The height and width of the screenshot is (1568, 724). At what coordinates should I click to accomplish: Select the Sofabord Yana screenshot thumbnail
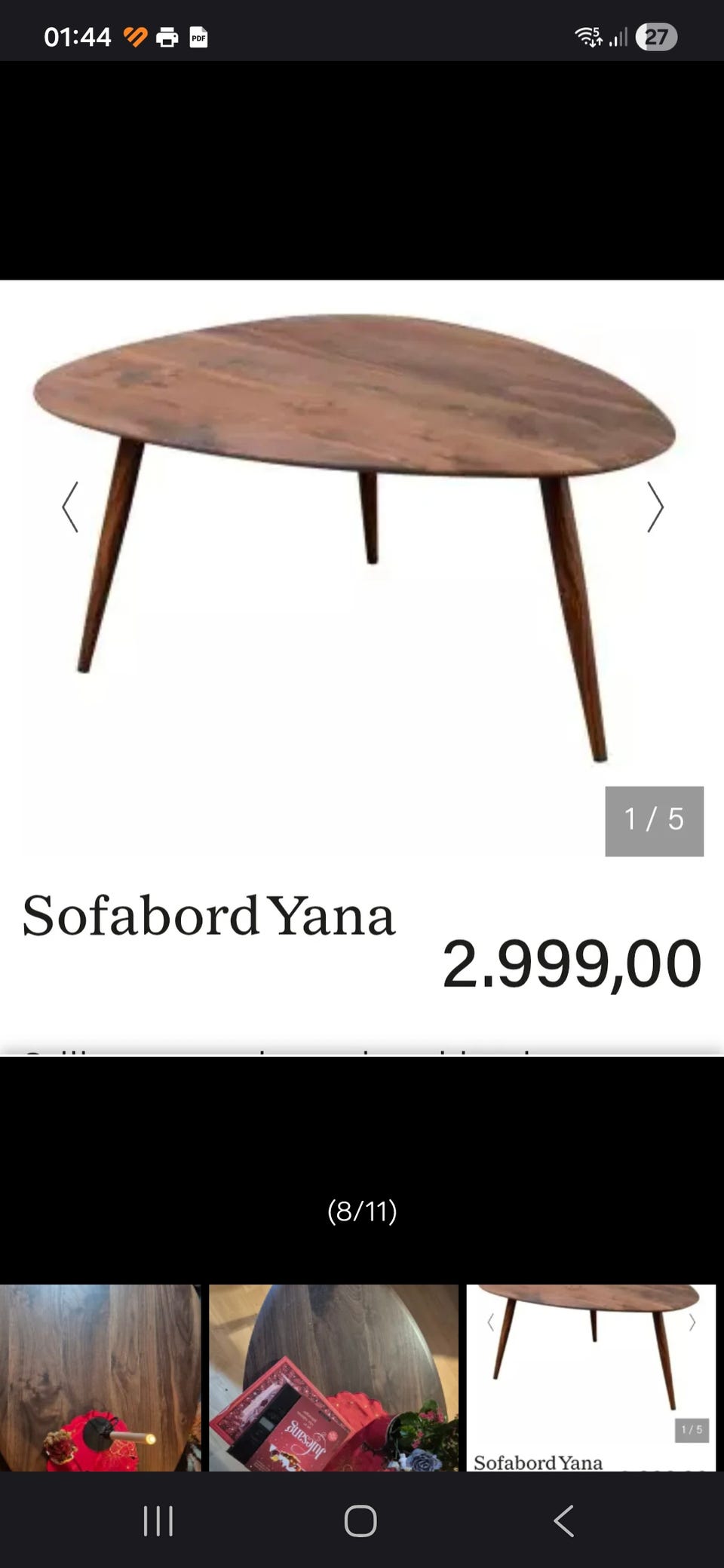tap(591, 1377)
